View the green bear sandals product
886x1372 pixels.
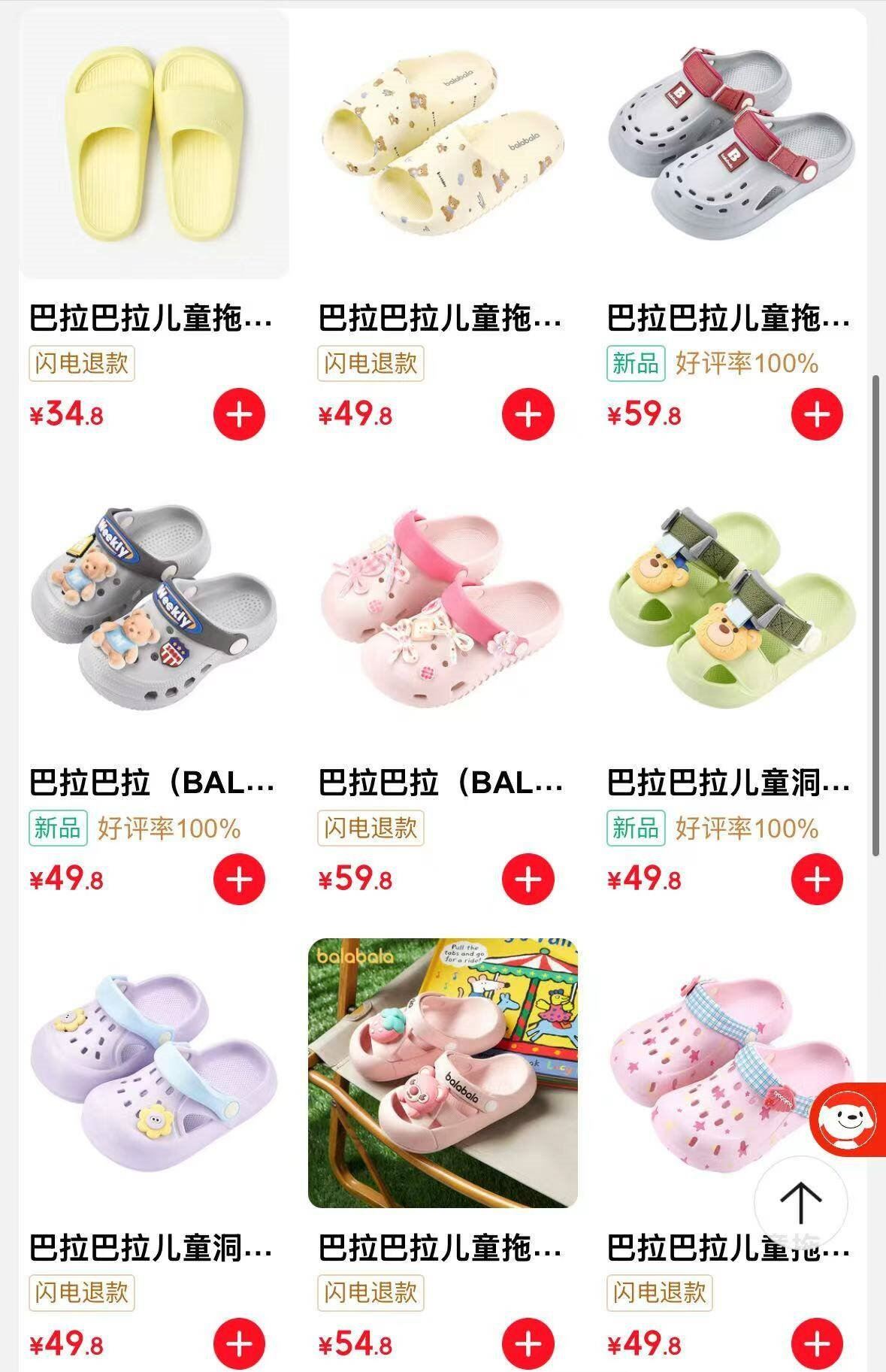[x=731, y=609]
